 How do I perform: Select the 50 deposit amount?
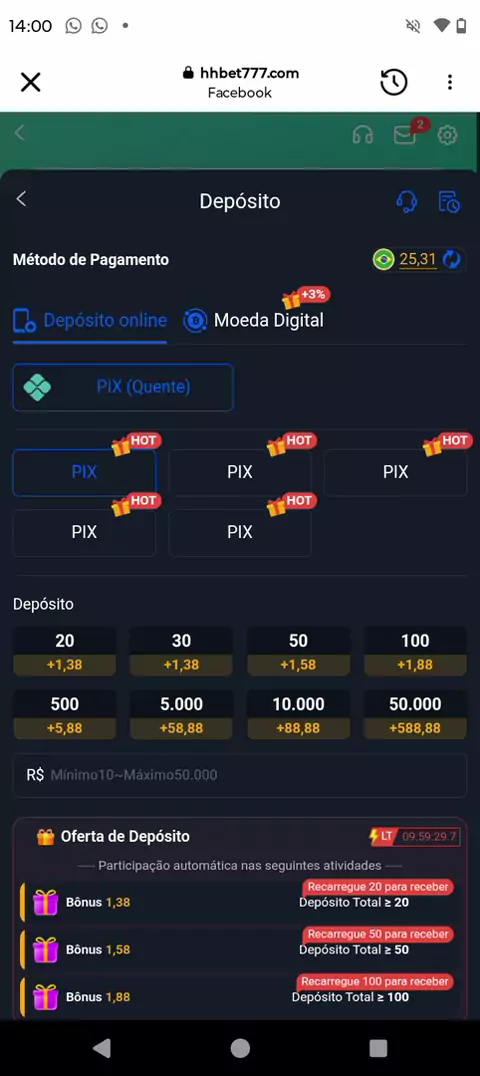(298, 651)
